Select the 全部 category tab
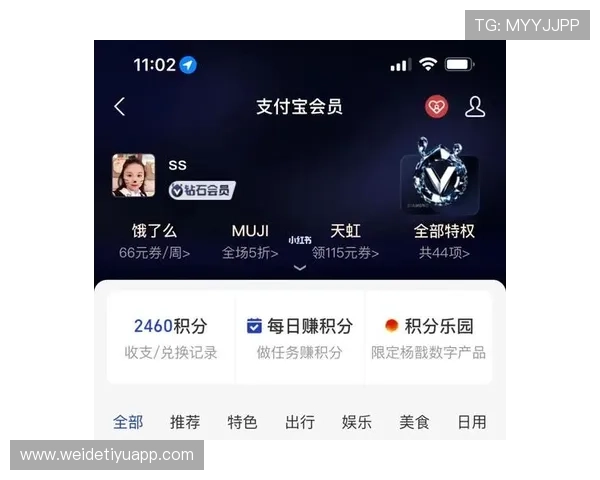This screenshot has width=600, height=480. pos(128,422)
